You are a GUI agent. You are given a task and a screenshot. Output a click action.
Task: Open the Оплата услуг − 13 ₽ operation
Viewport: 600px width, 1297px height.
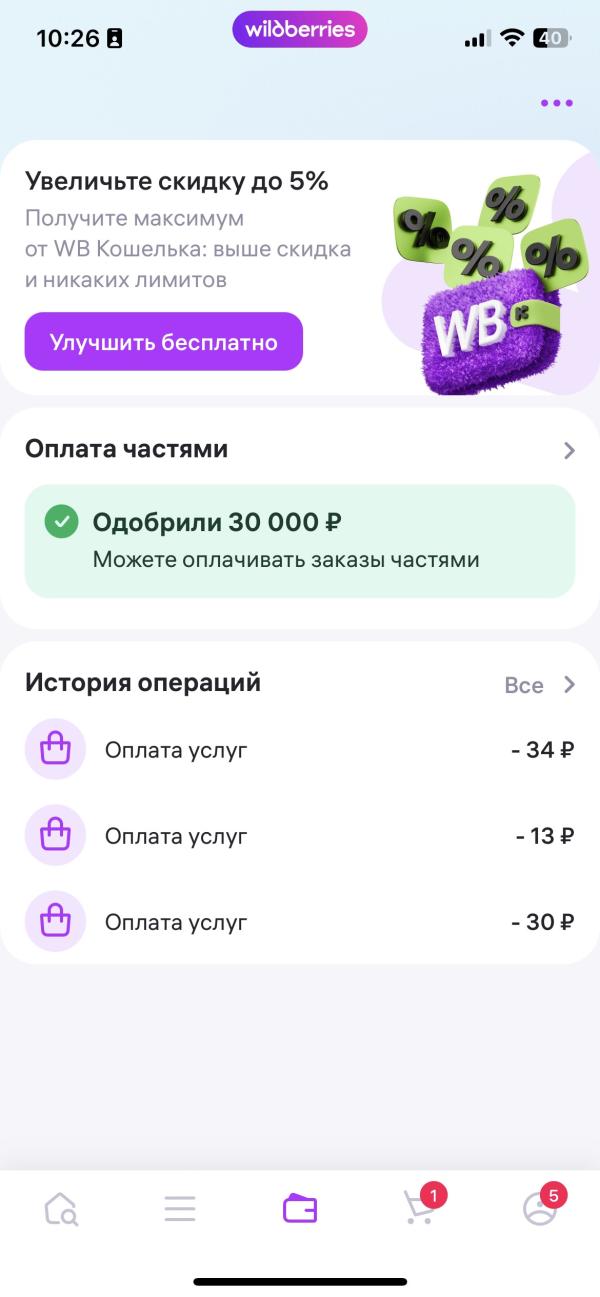(299, 835)
